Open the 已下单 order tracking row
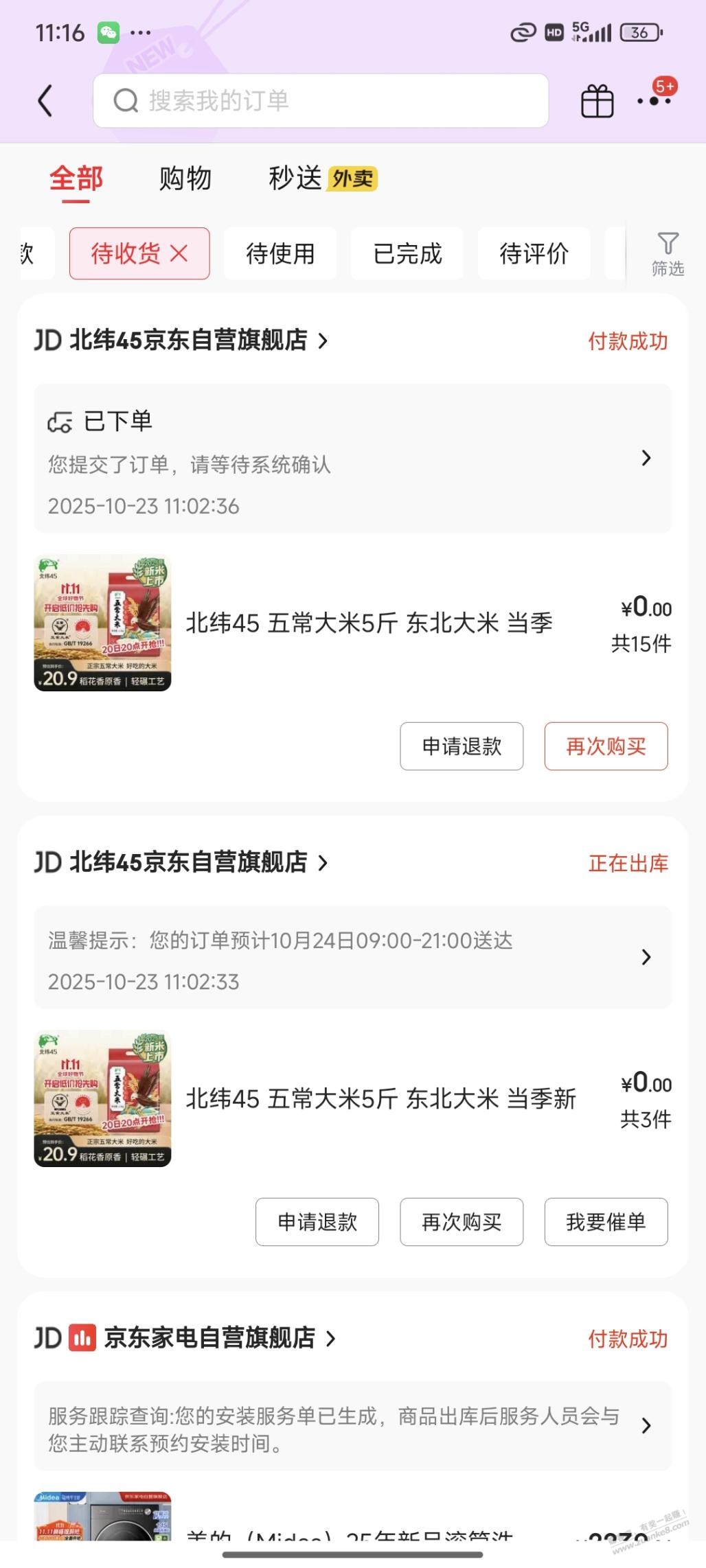This screenshot has height=1568, width=706. 352,459
